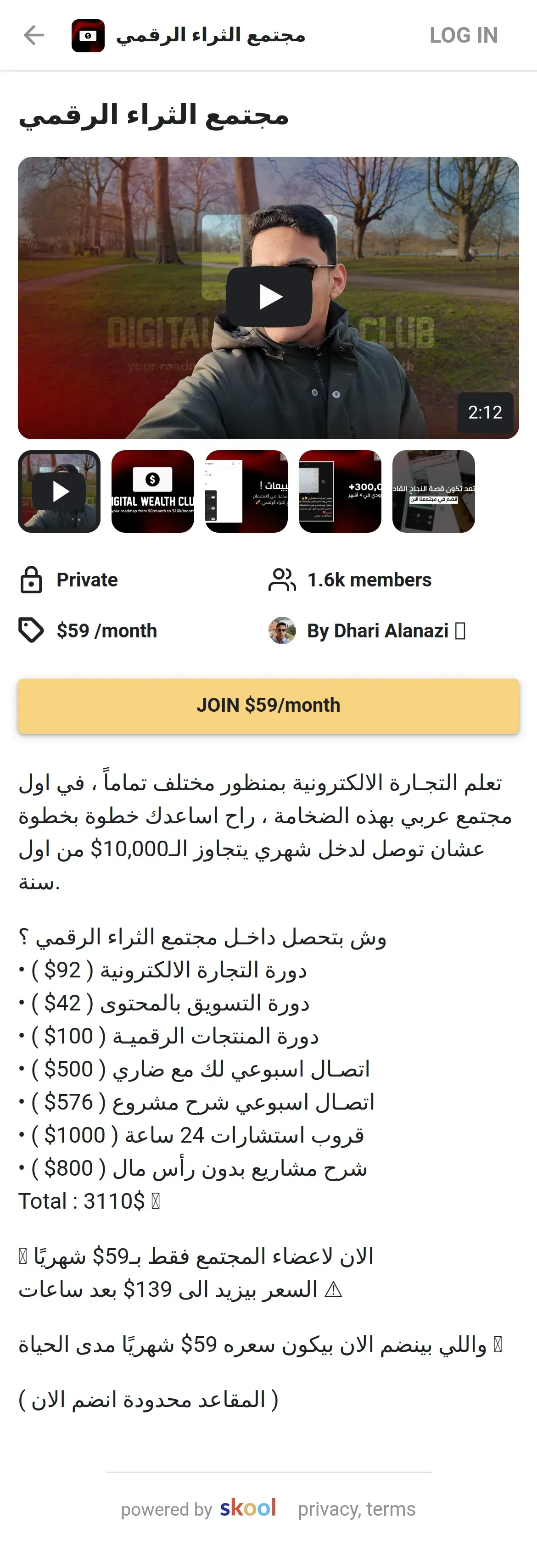Open the last gallery thumbnail with phone
This screenshot has height=1568, width=537.
[x=433, y=491]
